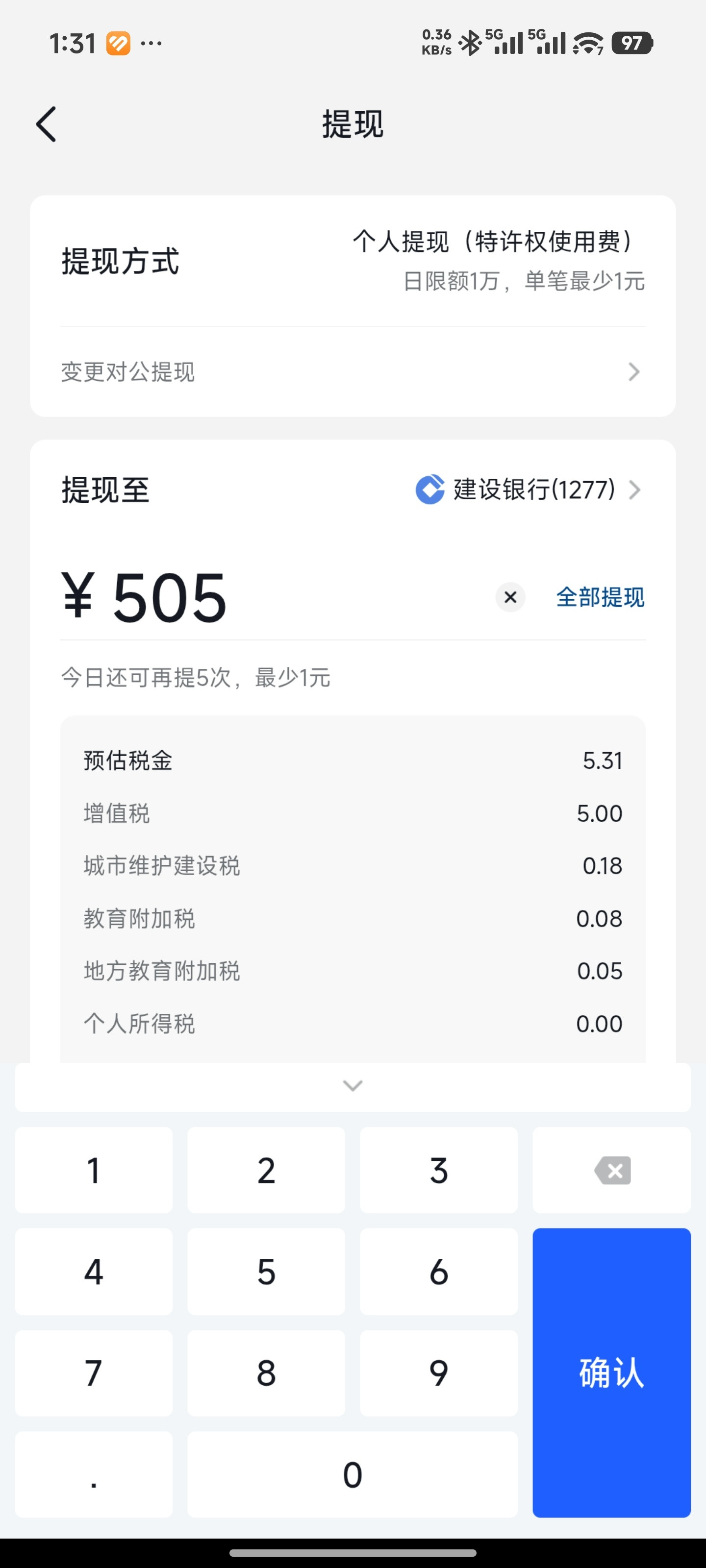The height and width of the screenshot is (1568, 706).
Task: Tap the decimal point key
Action: click(x=93, y=1474)
